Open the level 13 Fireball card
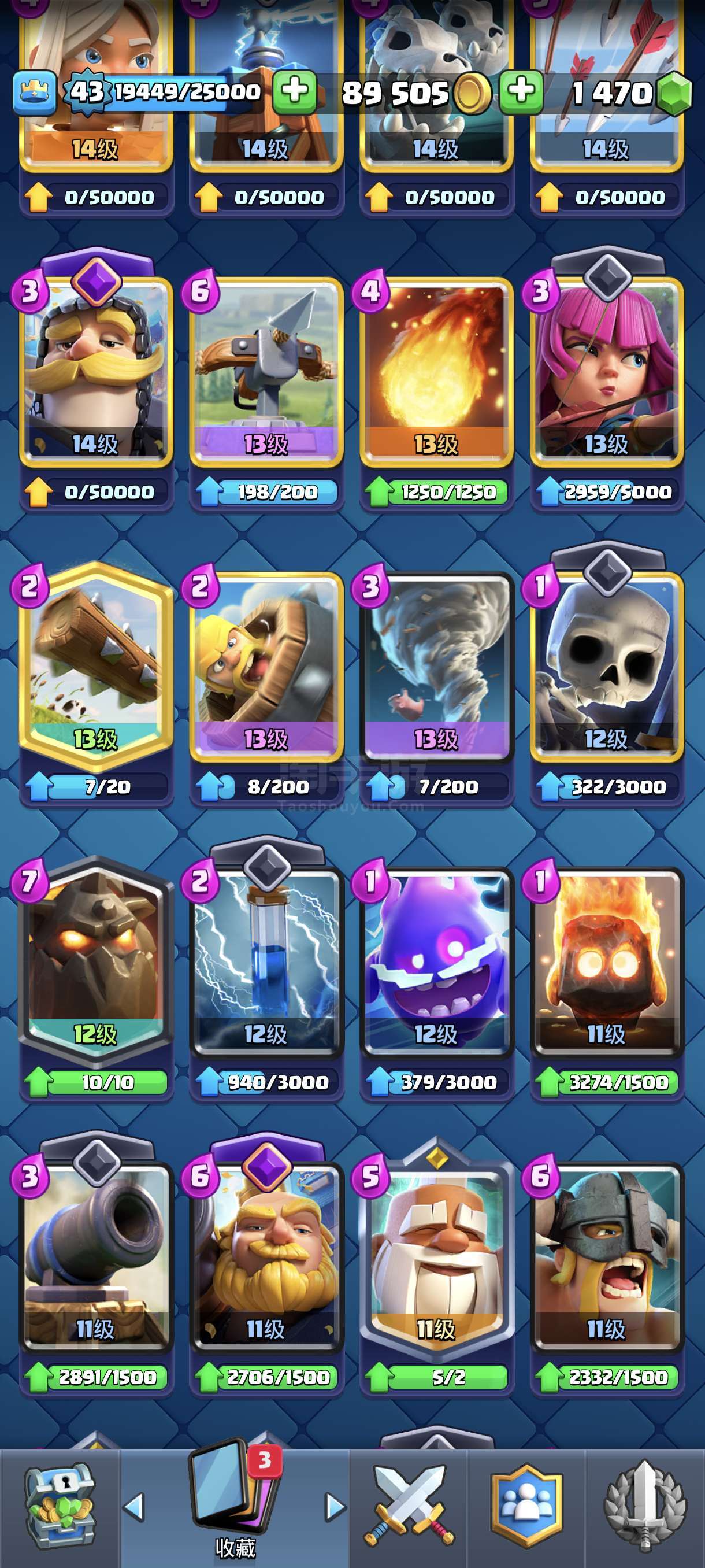This screenshot has height=1568, width=705. 437,372
